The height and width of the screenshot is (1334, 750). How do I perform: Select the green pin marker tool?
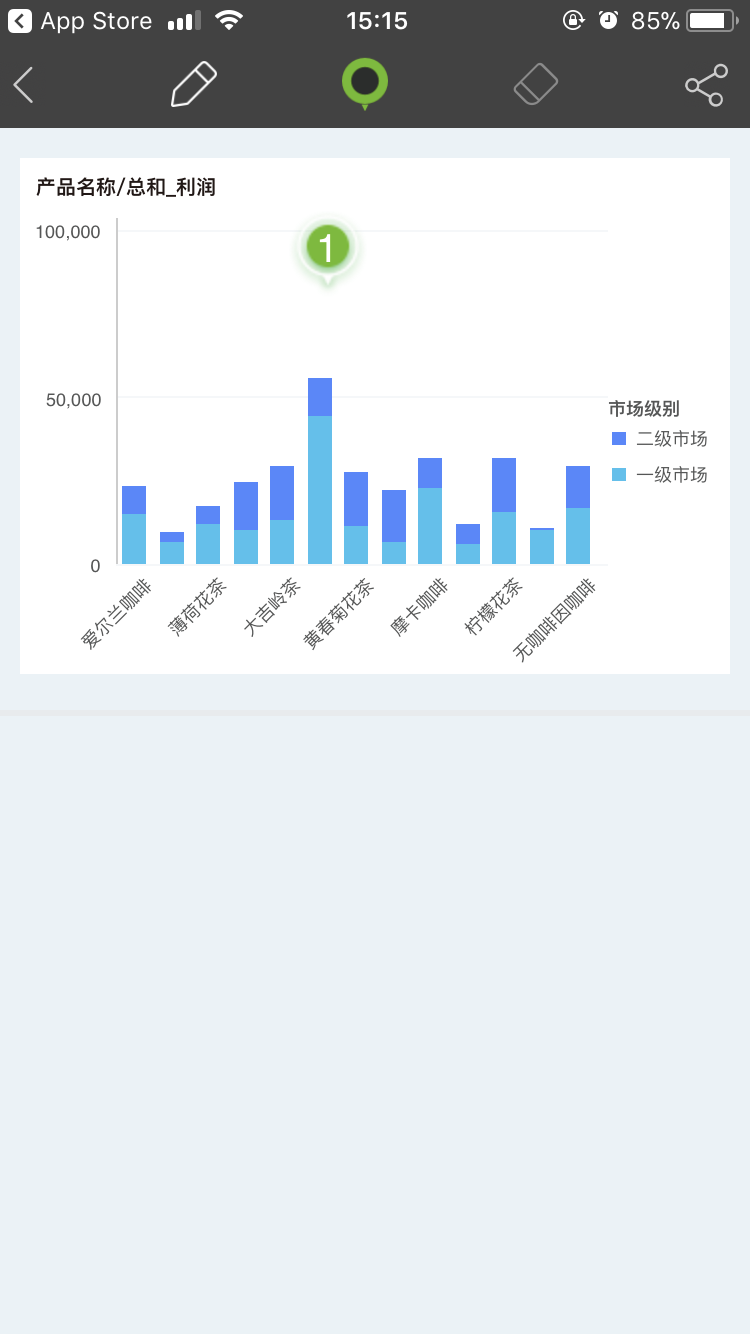[x=365, y=82]
